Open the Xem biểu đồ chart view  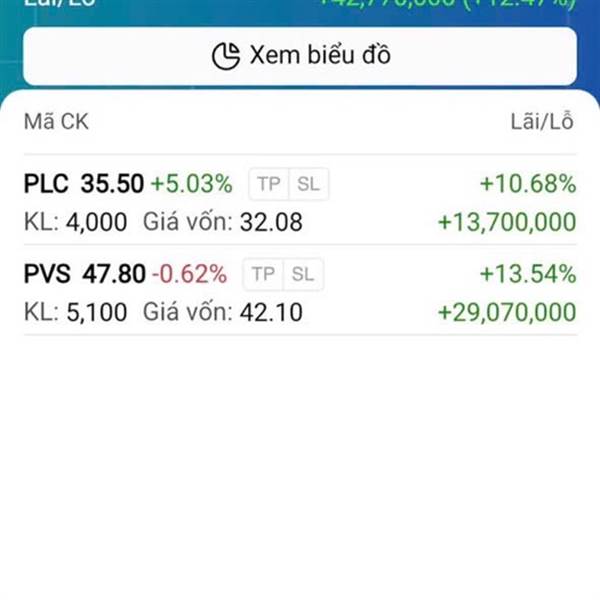tap(300, 55)
